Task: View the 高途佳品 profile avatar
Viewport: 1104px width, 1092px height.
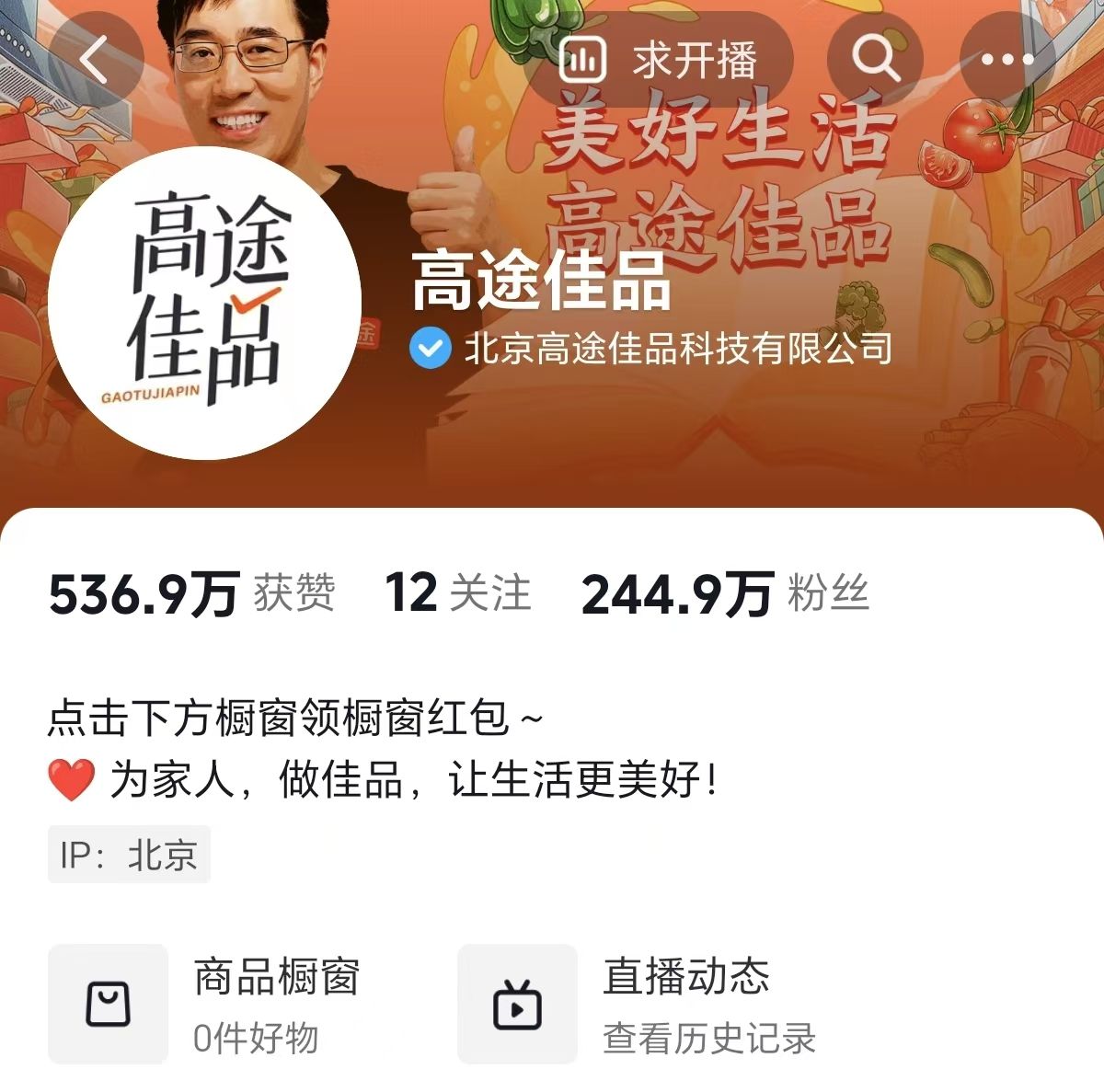Action: (x=204, y=303)
